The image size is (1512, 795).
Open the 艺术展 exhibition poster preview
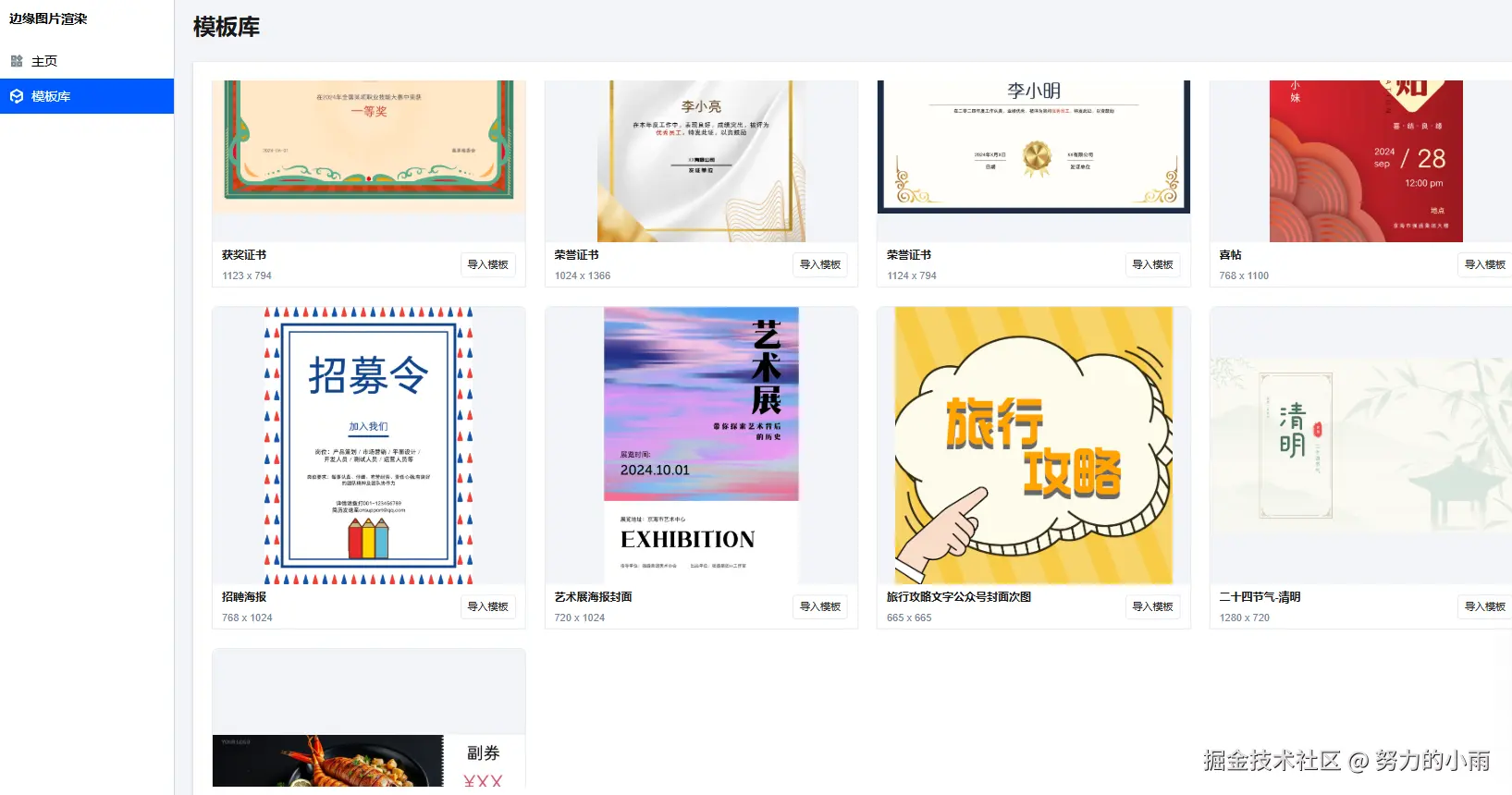click(701, 446)
